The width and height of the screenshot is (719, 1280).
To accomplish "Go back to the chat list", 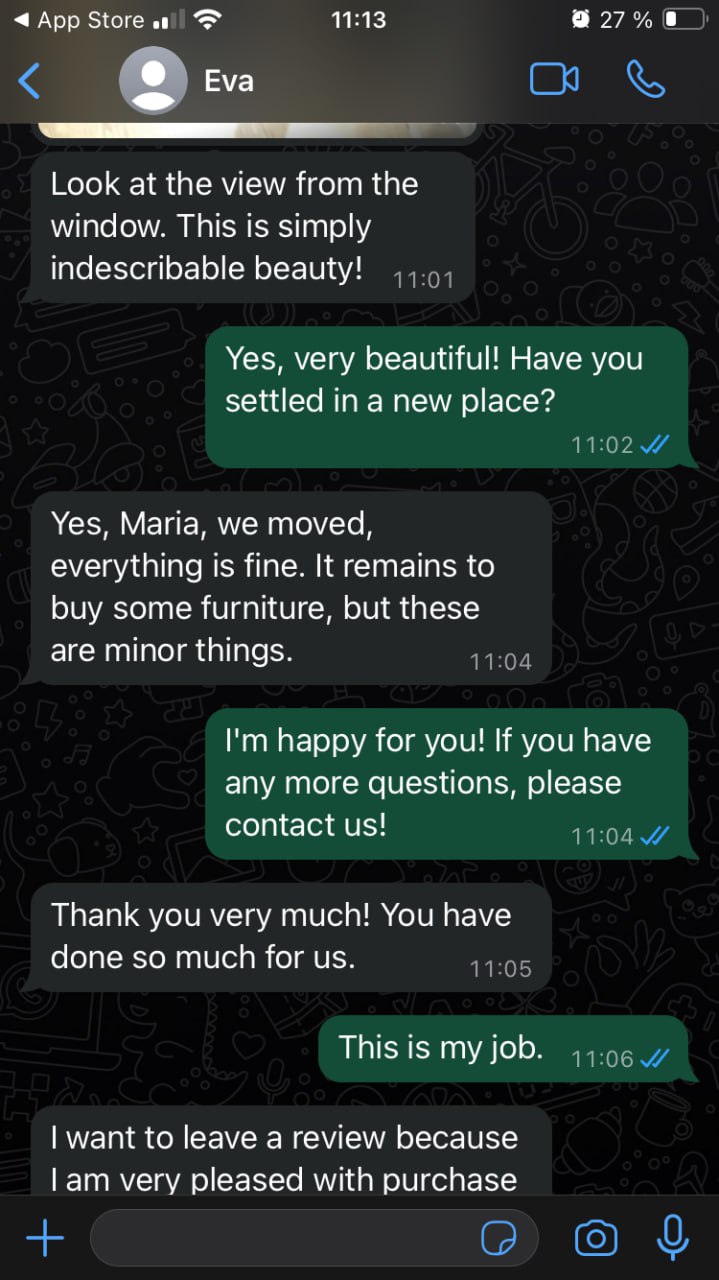I will pyautogui.click(x=30, y=80).
